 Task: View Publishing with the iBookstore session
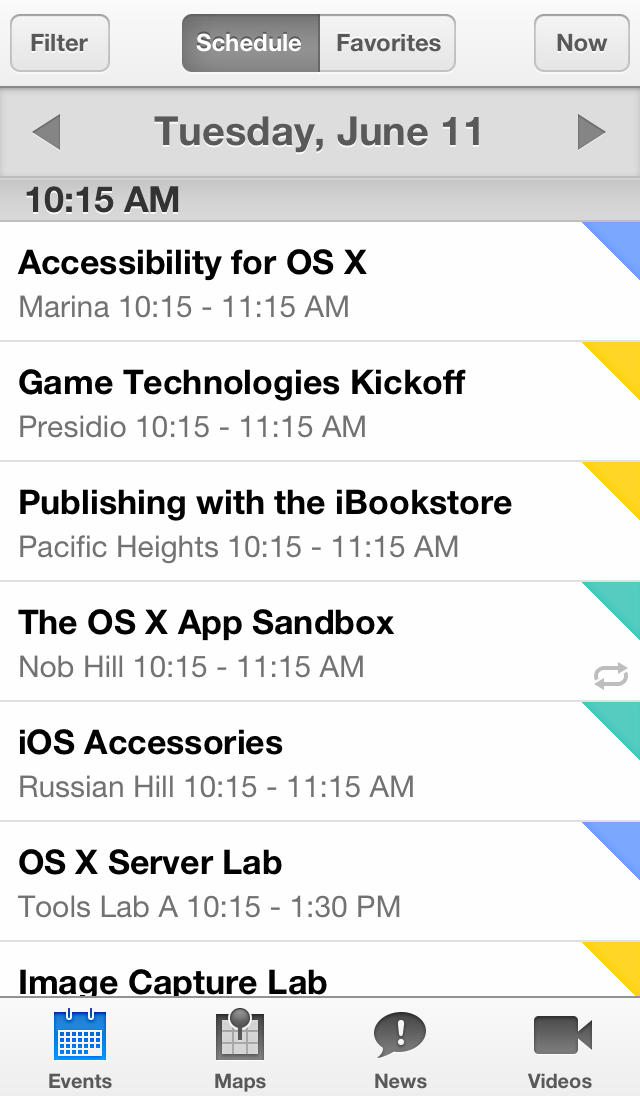coord(300,521)
